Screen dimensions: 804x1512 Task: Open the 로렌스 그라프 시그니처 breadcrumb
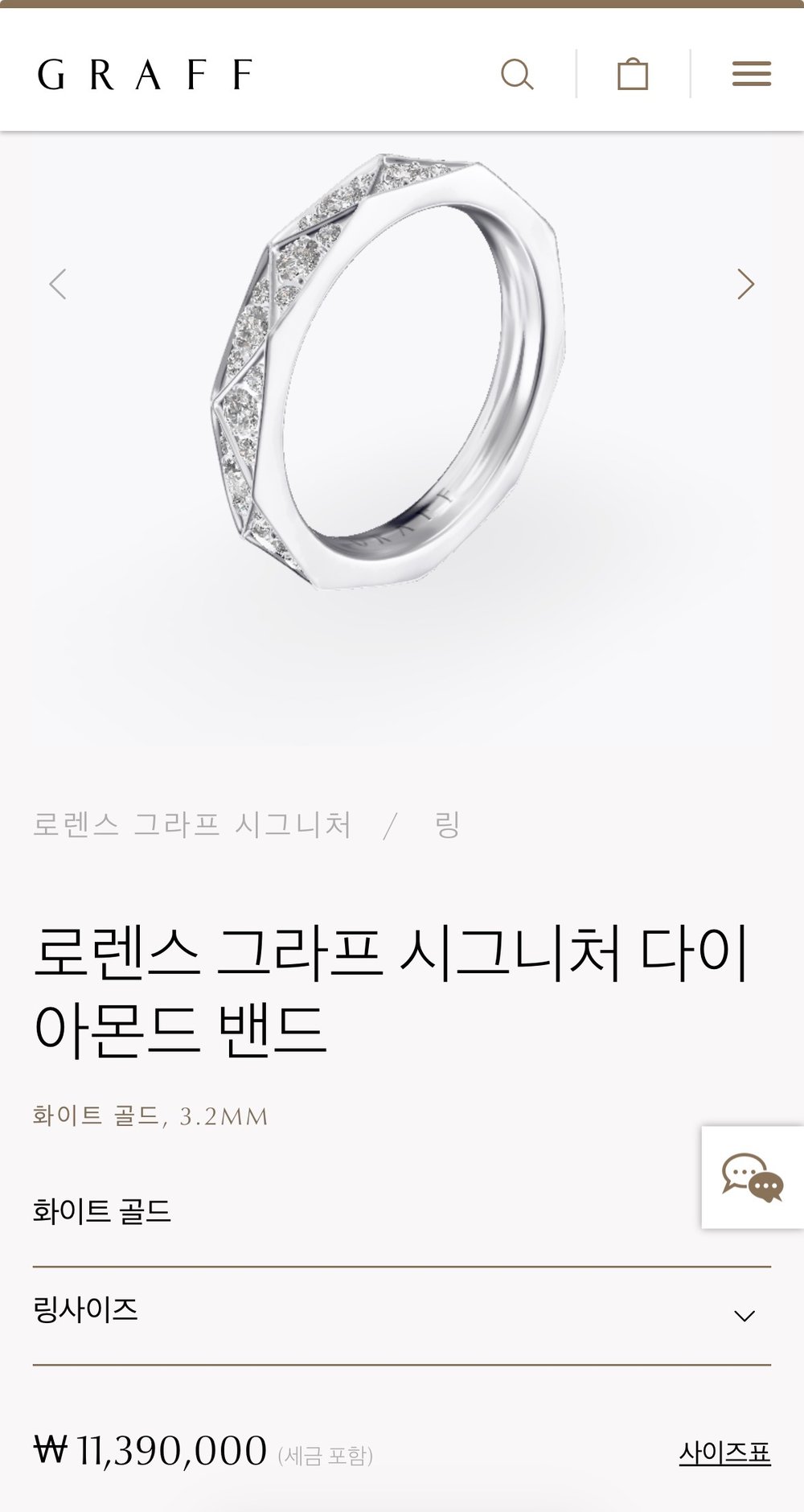(x=192, y=825)
